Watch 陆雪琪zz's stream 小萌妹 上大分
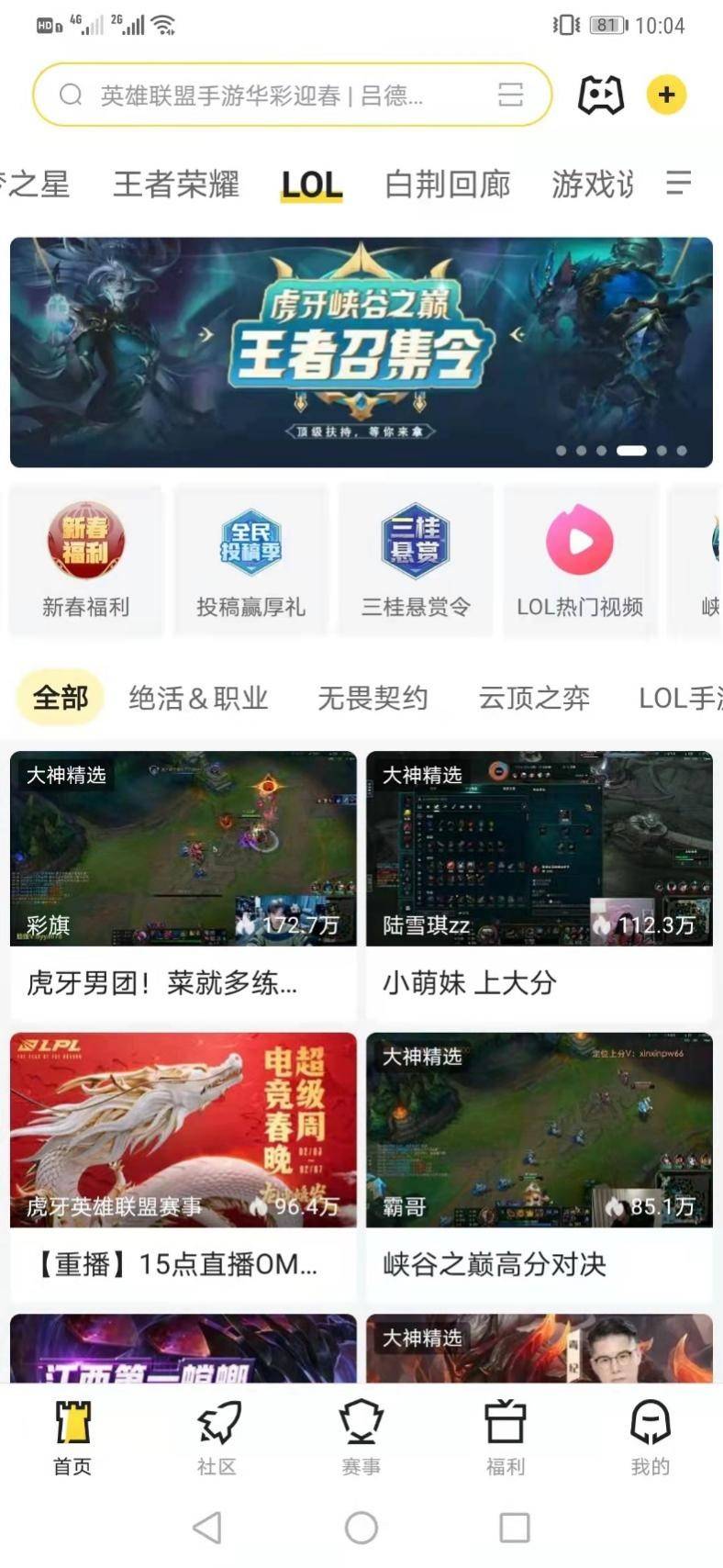The width and height of the screenshot is (723, 1568). coord(539,849)
